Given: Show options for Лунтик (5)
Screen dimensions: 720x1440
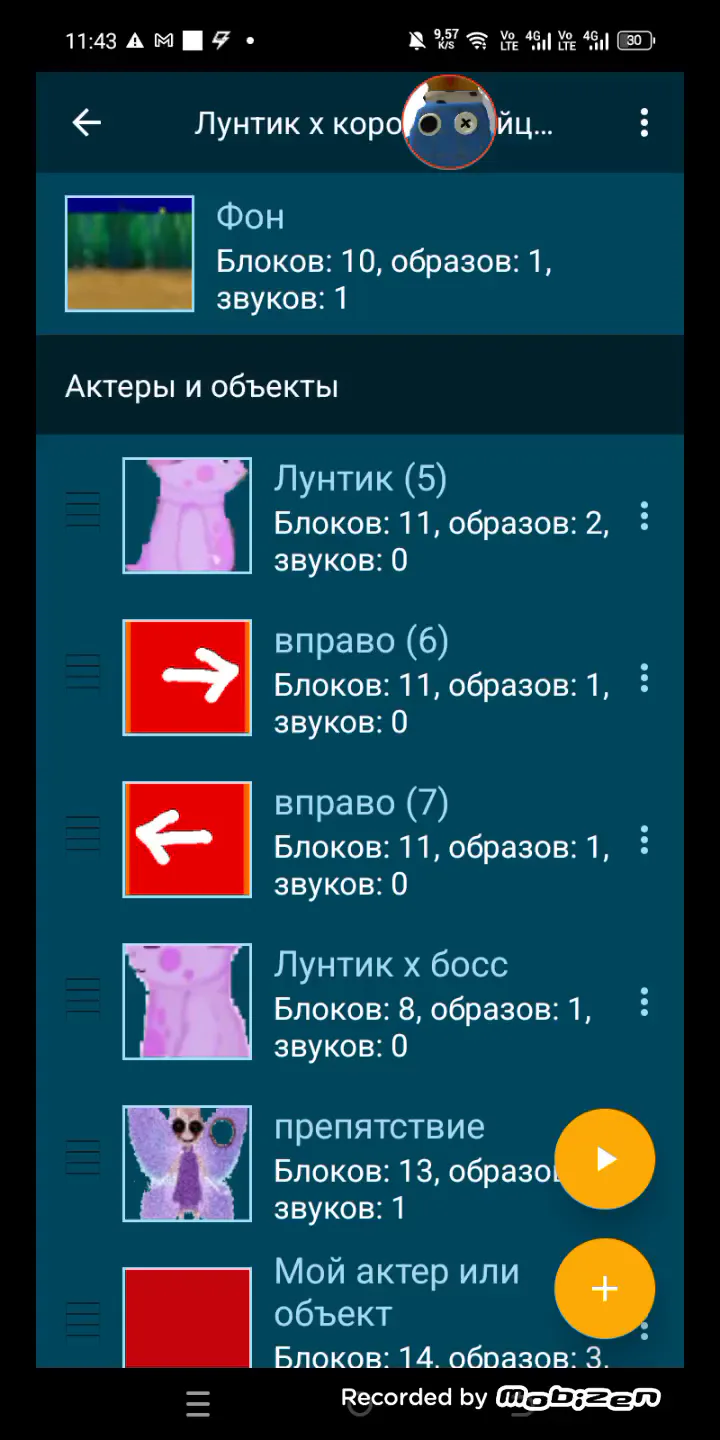Looking at the screenshot, I should point(644,516).
